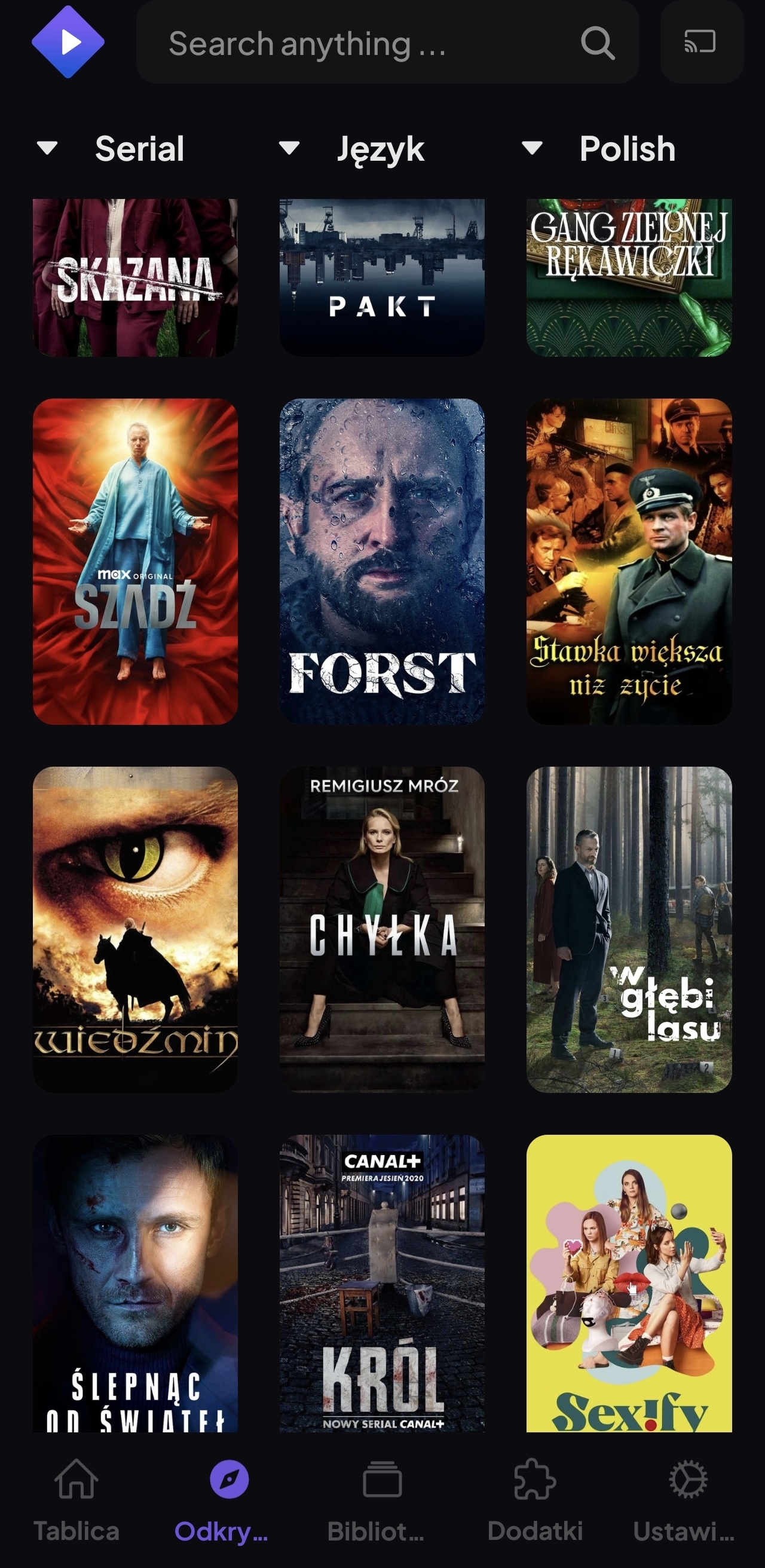Open the Pakt series poster

pyautogui.click(x=381, y=277)
